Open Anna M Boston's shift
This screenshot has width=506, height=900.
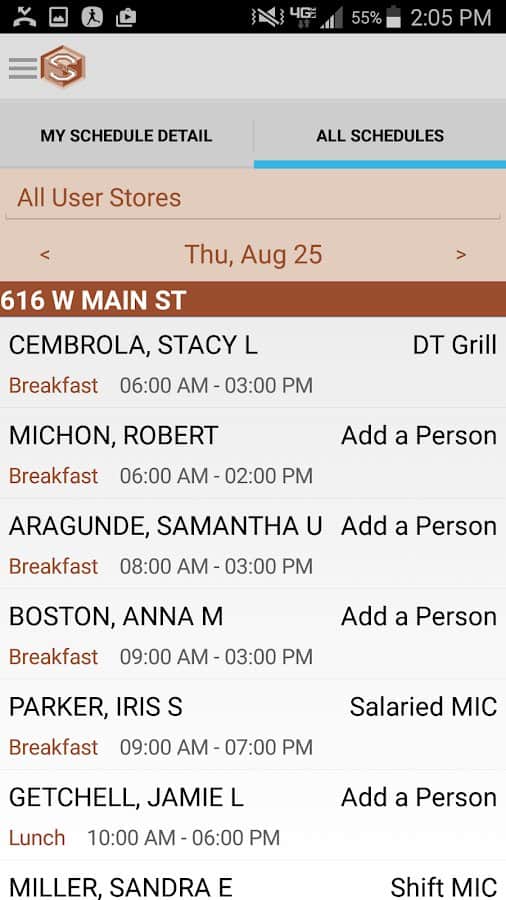point(253,634)
